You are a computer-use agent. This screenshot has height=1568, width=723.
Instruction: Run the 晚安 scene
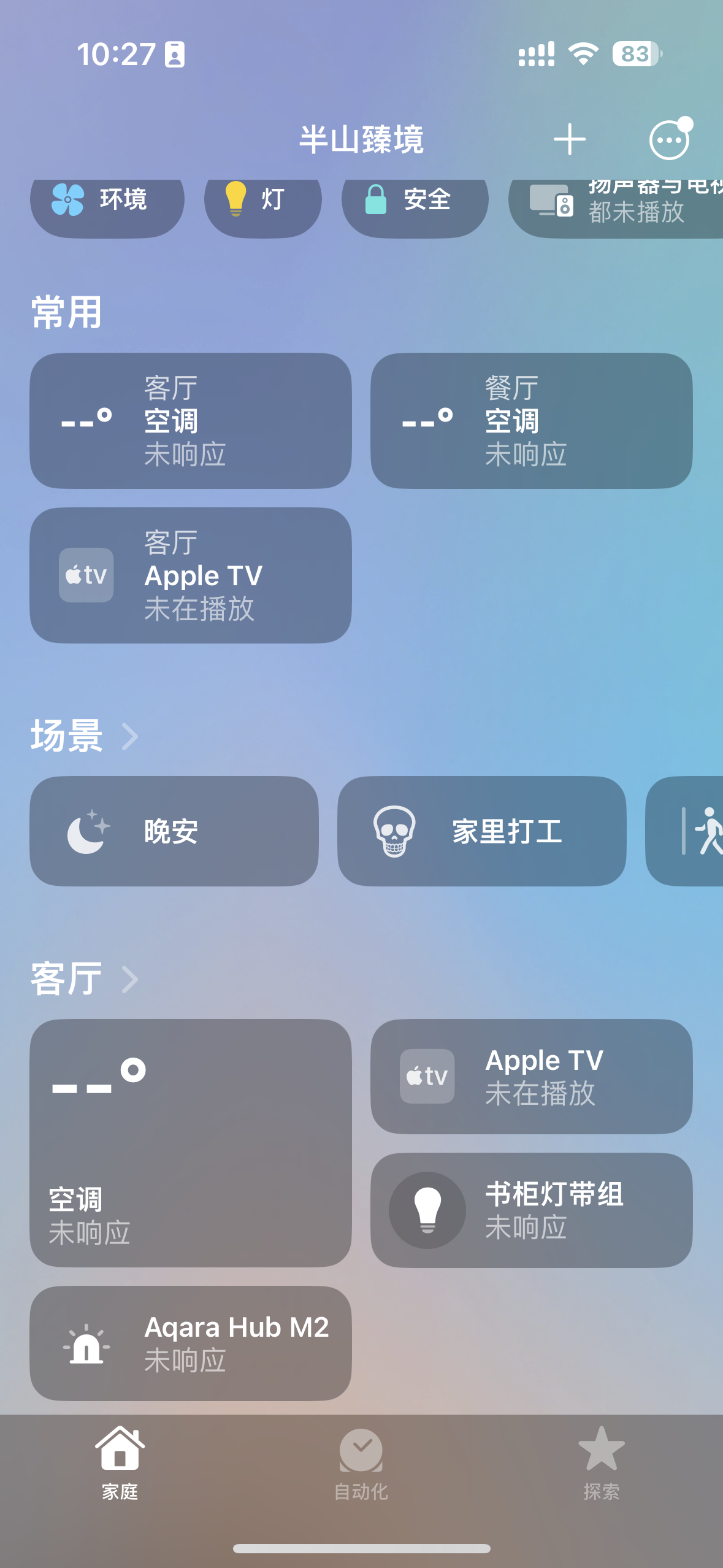[174, 831]
